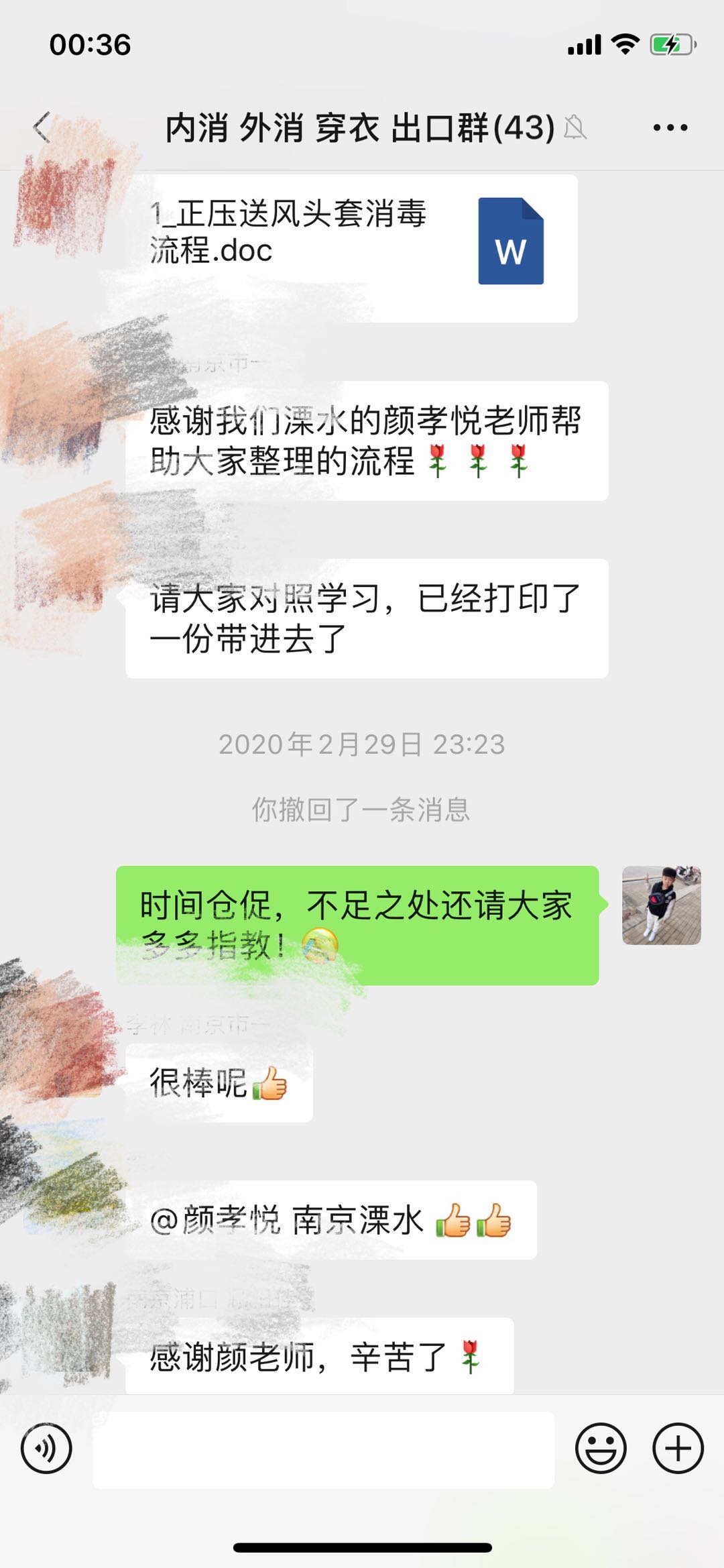The image size is (724, 1568).
Task: Open the group chat overflow menu
Action: 670,127
